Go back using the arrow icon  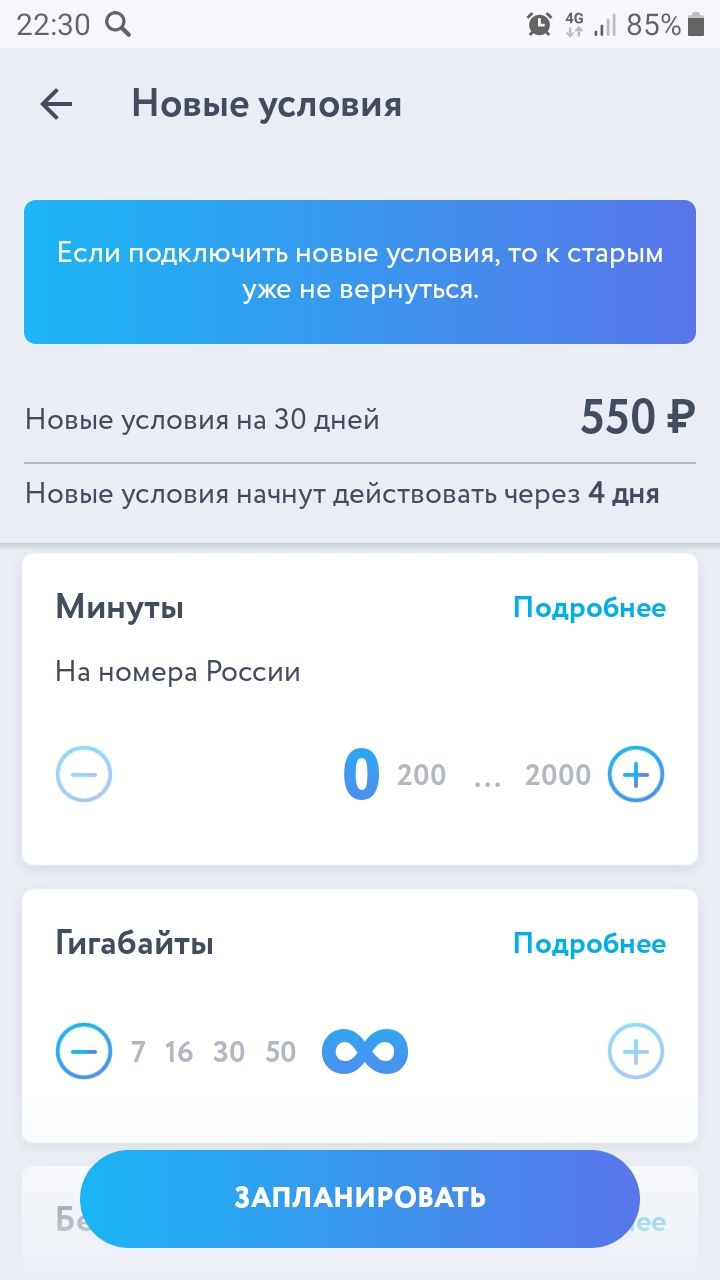point(56,104)
